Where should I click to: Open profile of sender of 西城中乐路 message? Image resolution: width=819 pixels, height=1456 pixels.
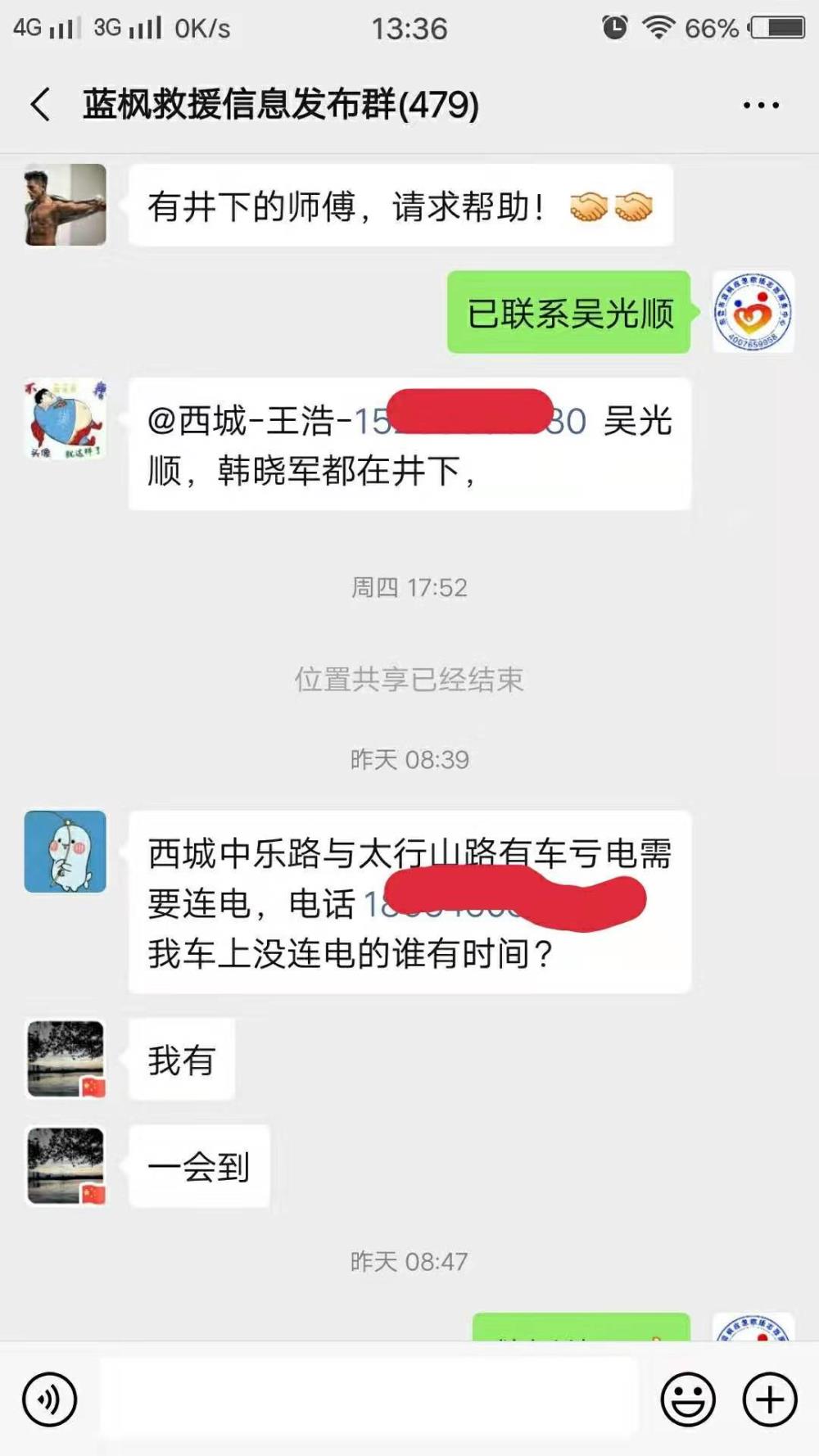(x=66, y=852)
